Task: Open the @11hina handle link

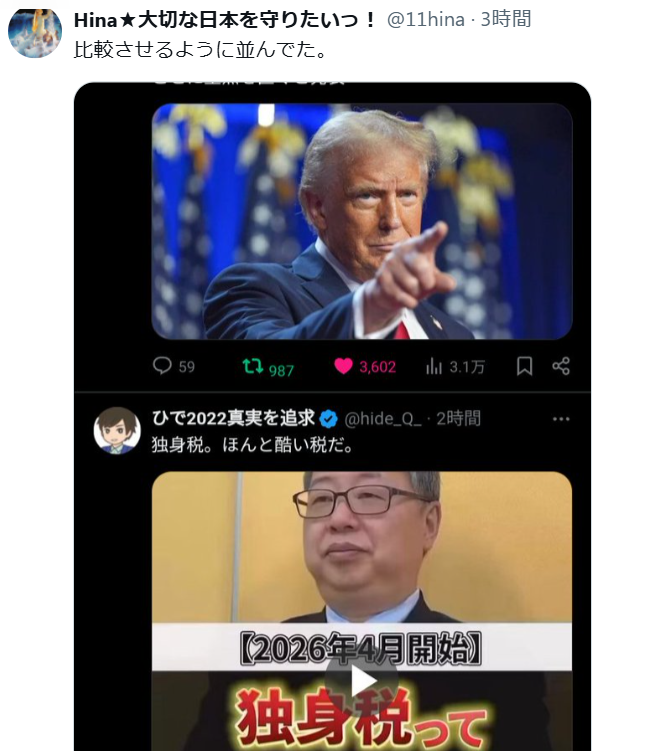Action: (426, 19)
